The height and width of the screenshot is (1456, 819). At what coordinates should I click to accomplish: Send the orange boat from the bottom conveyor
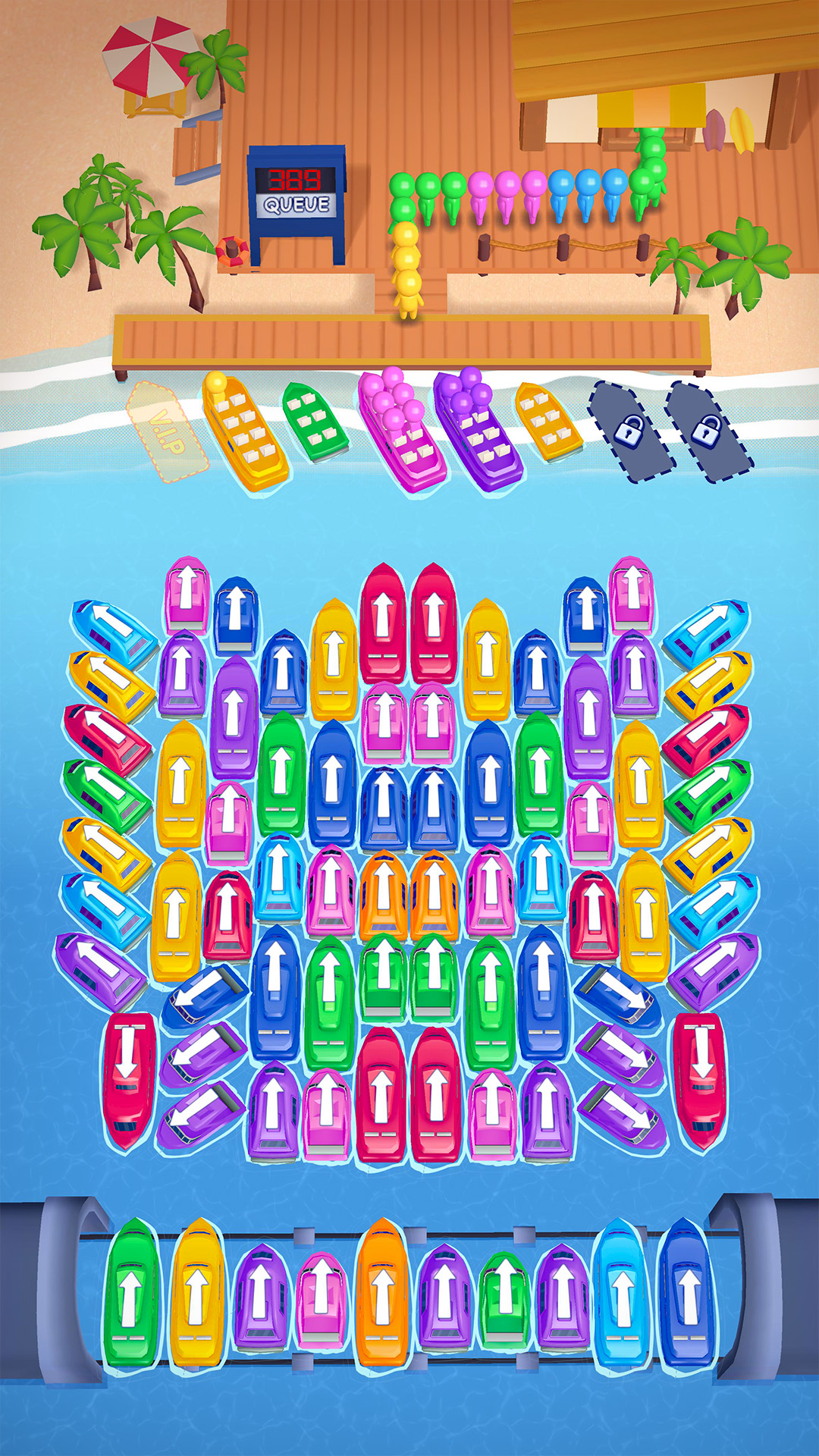coord(383,1294)
